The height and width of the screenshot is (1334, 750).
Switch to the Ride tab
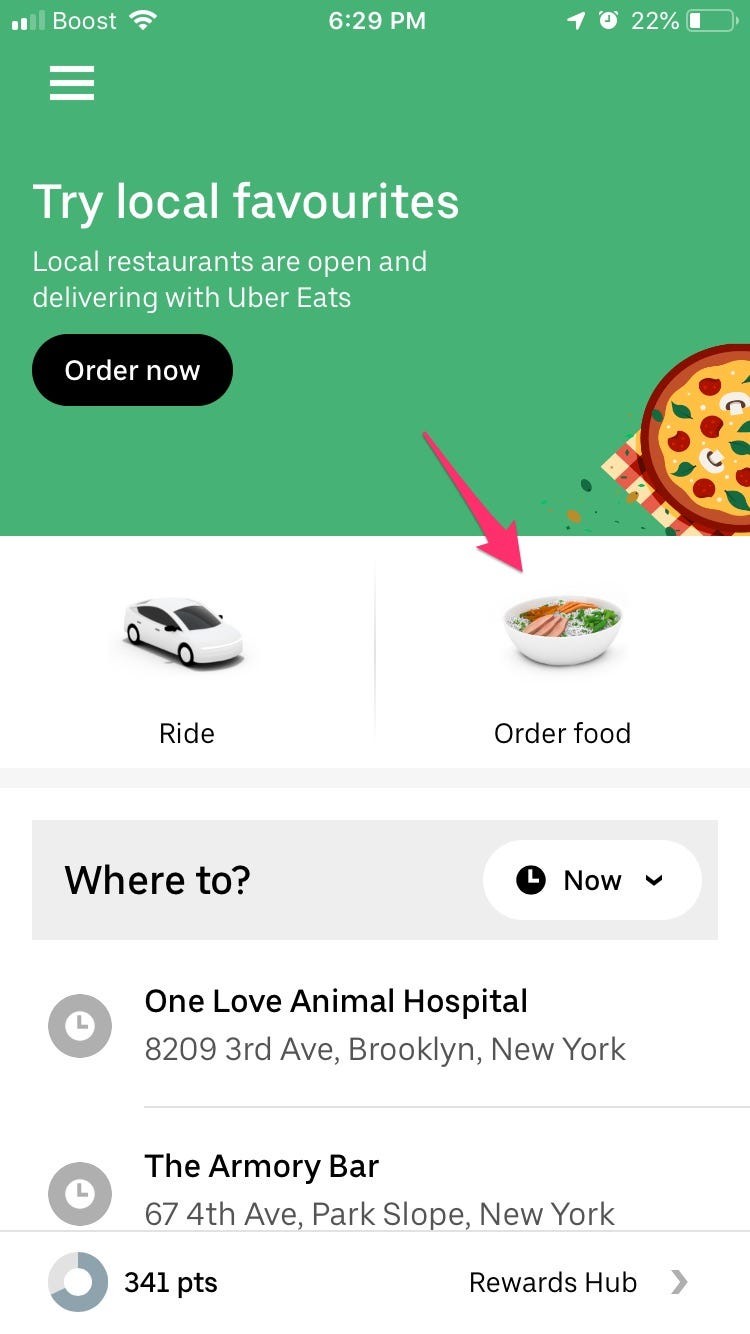186,660
